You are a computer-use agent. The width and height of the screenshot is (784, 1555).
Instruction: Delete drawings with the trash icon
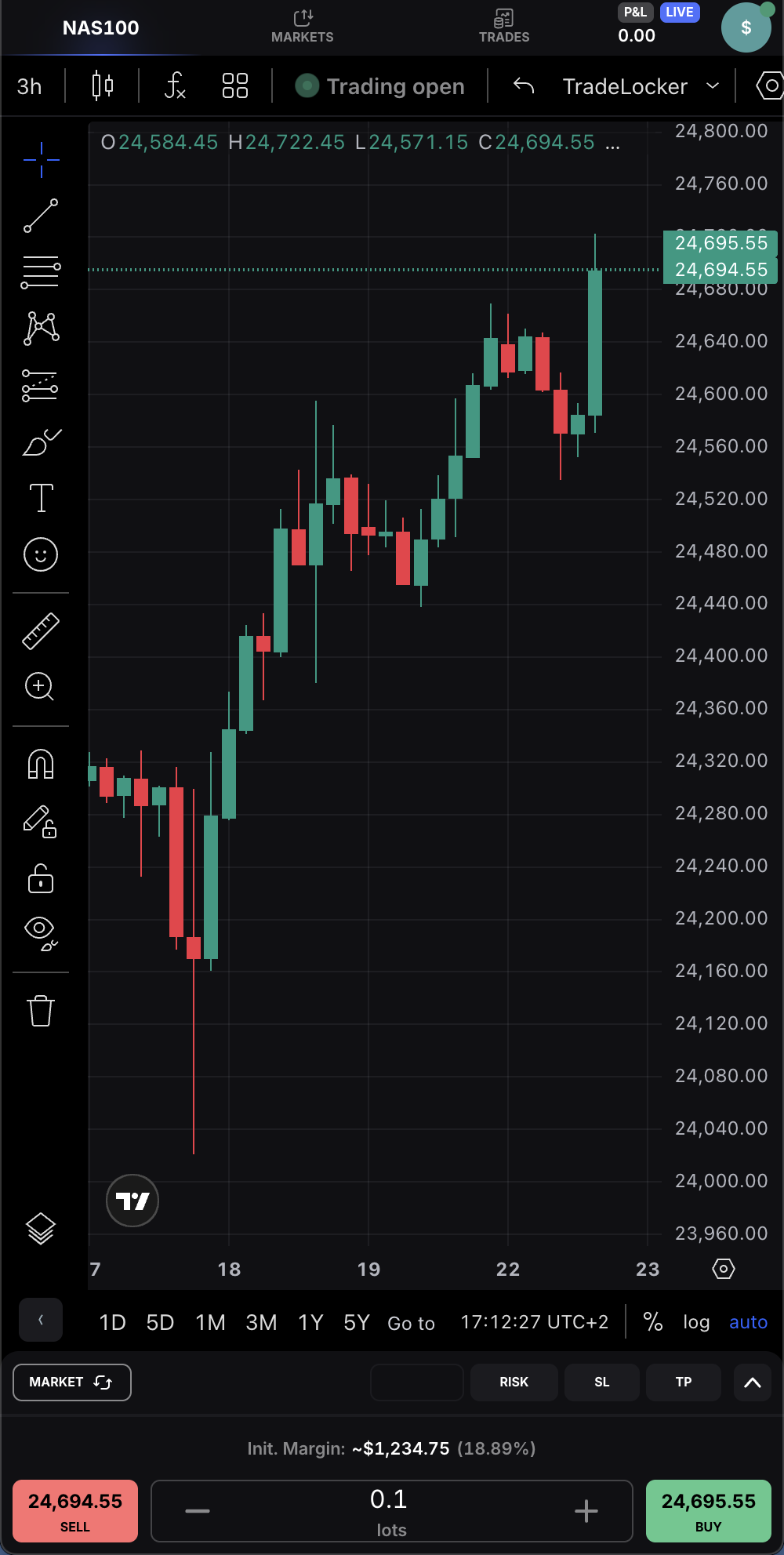pos(41,1011)
